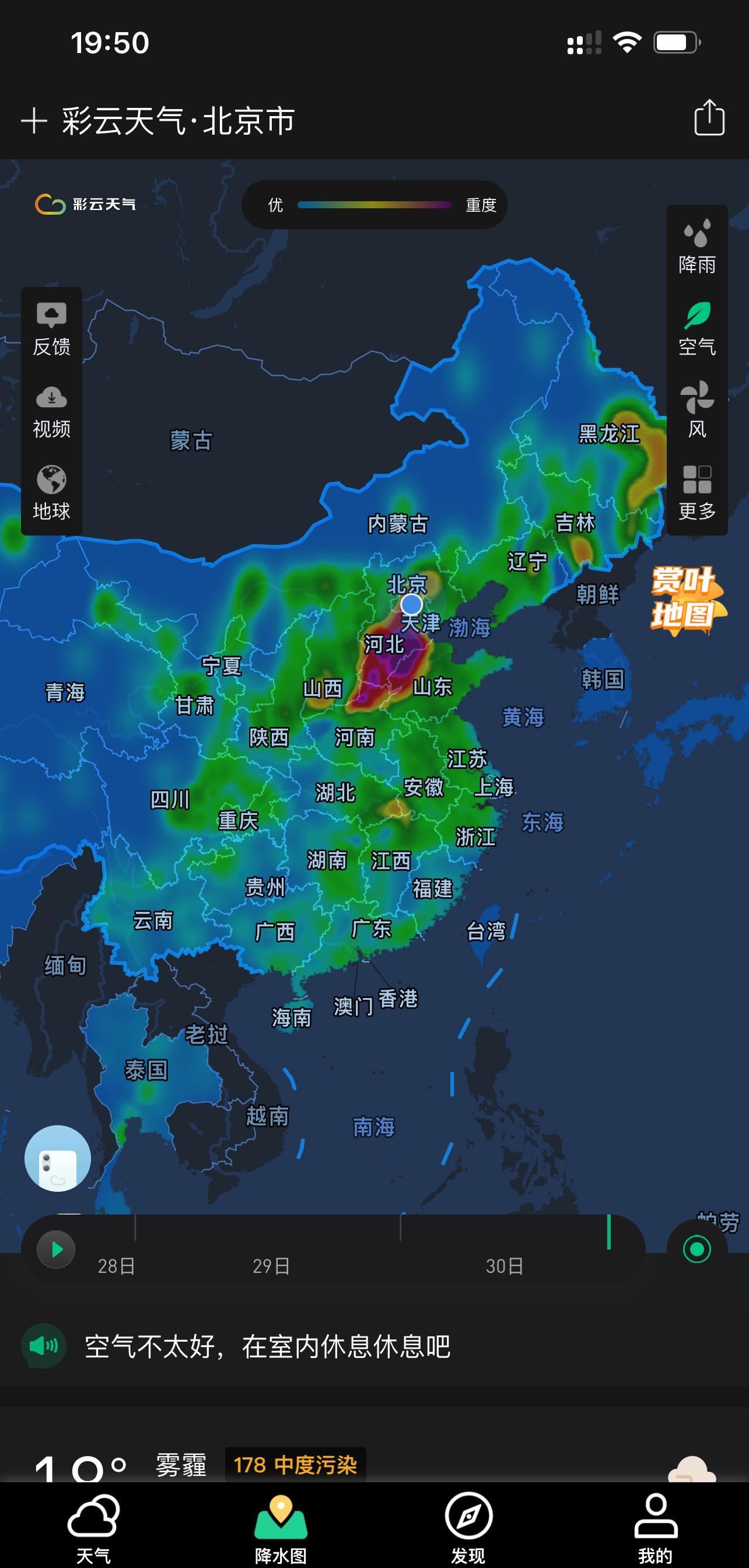Open the 我的 profile tab
This screenshot has height=1568, width=749.
click(x=655, y=1528)
